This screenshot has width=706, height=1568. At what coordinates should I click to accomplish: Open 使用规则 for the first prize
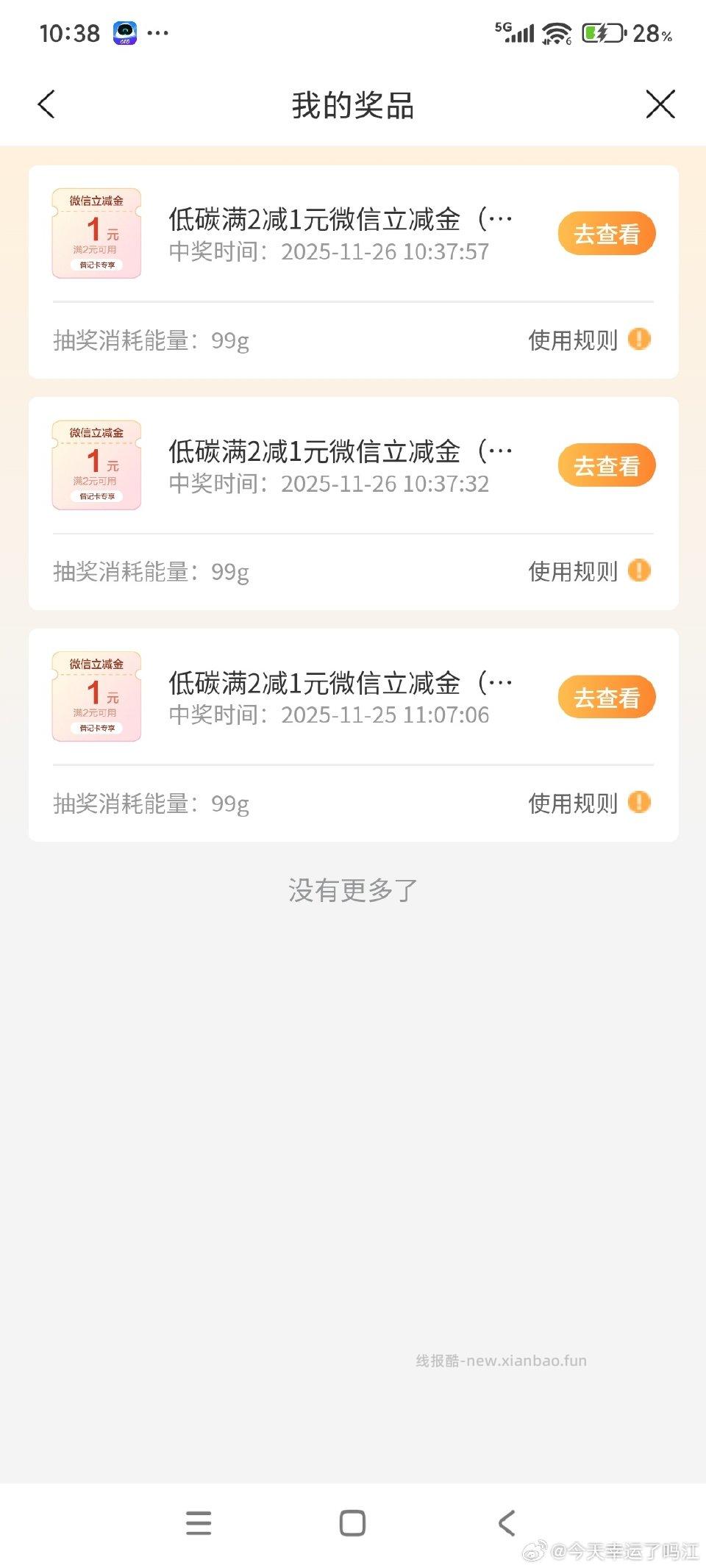574,339
